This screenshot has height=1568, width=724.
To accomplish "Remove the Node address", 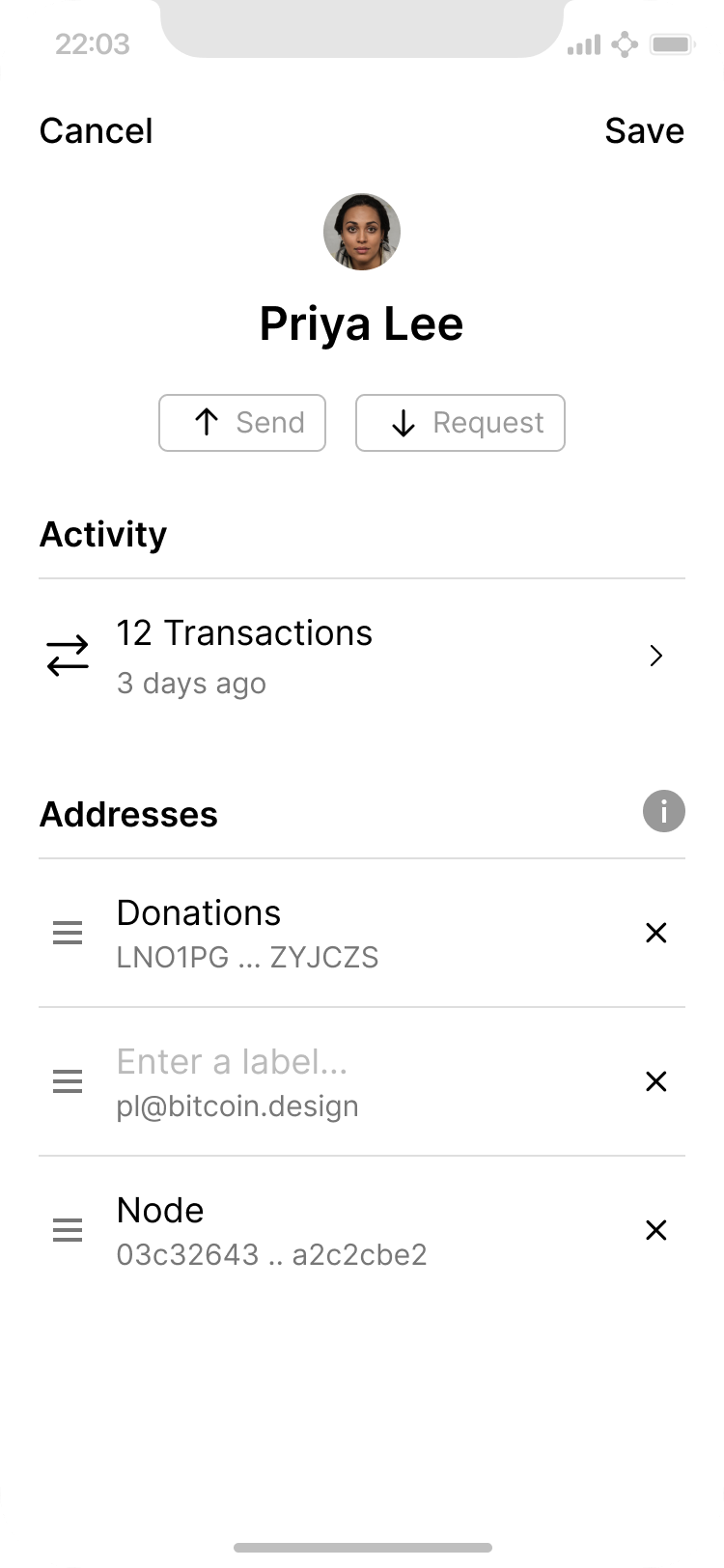I will pos(656,1230).
